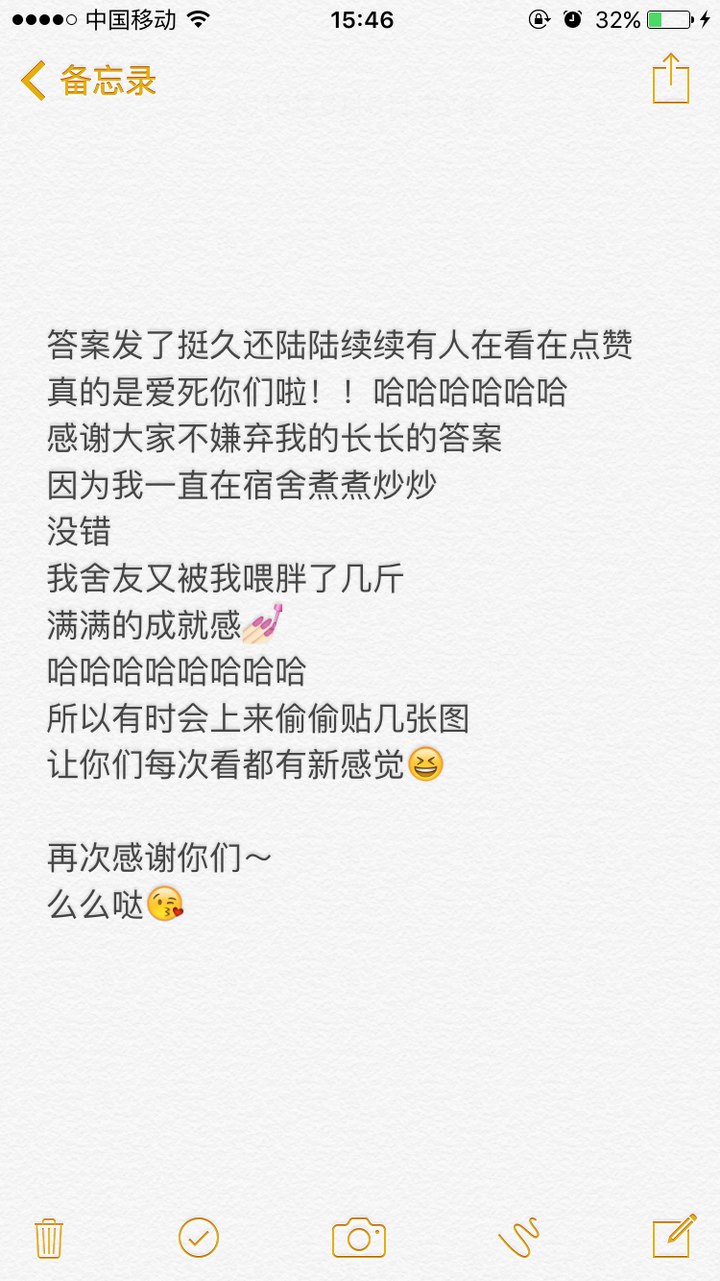Add a checklist to the note
The image size is (720, 1281).
pyautogui.click(x=198, y=1238)
